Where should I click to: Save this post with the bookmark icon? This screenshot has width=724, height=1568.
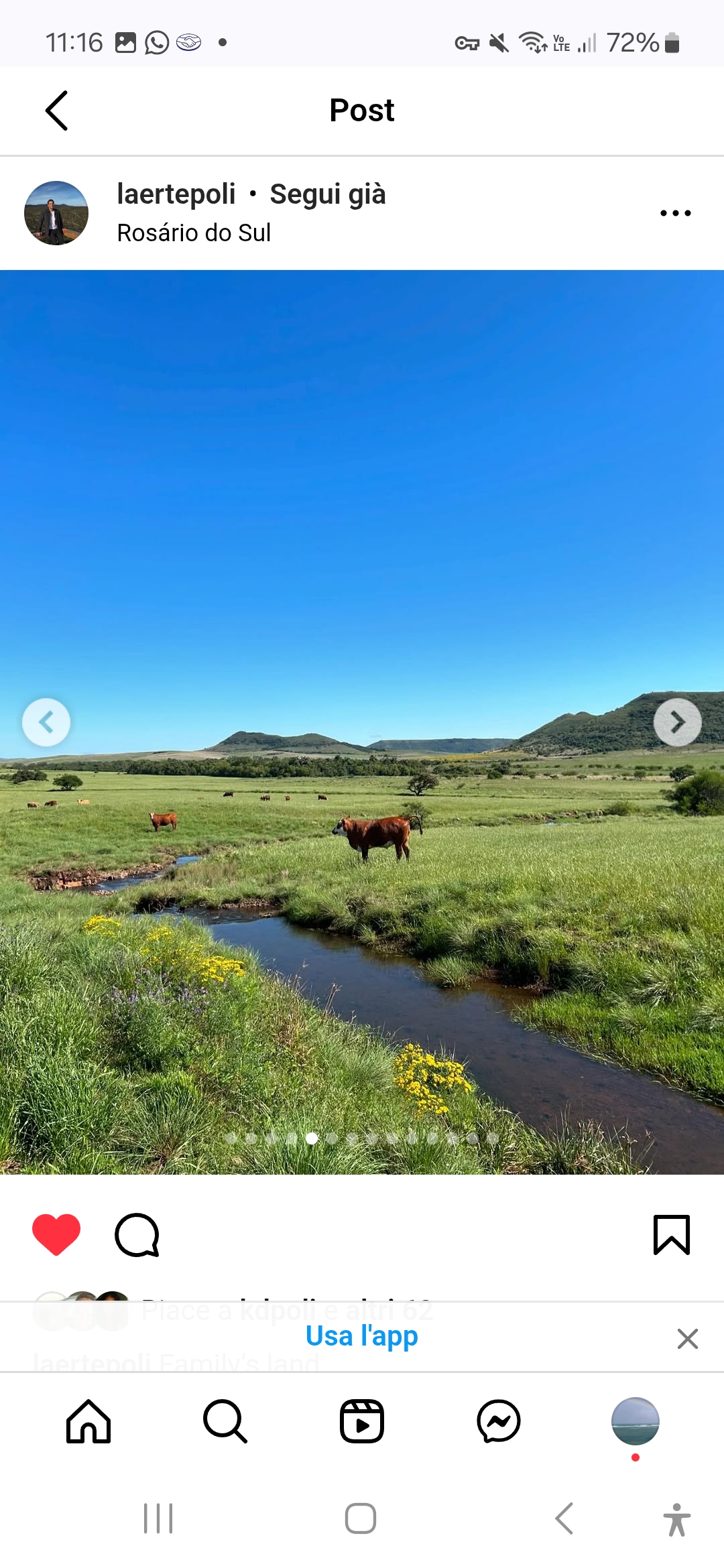(x=671, y=1234)
